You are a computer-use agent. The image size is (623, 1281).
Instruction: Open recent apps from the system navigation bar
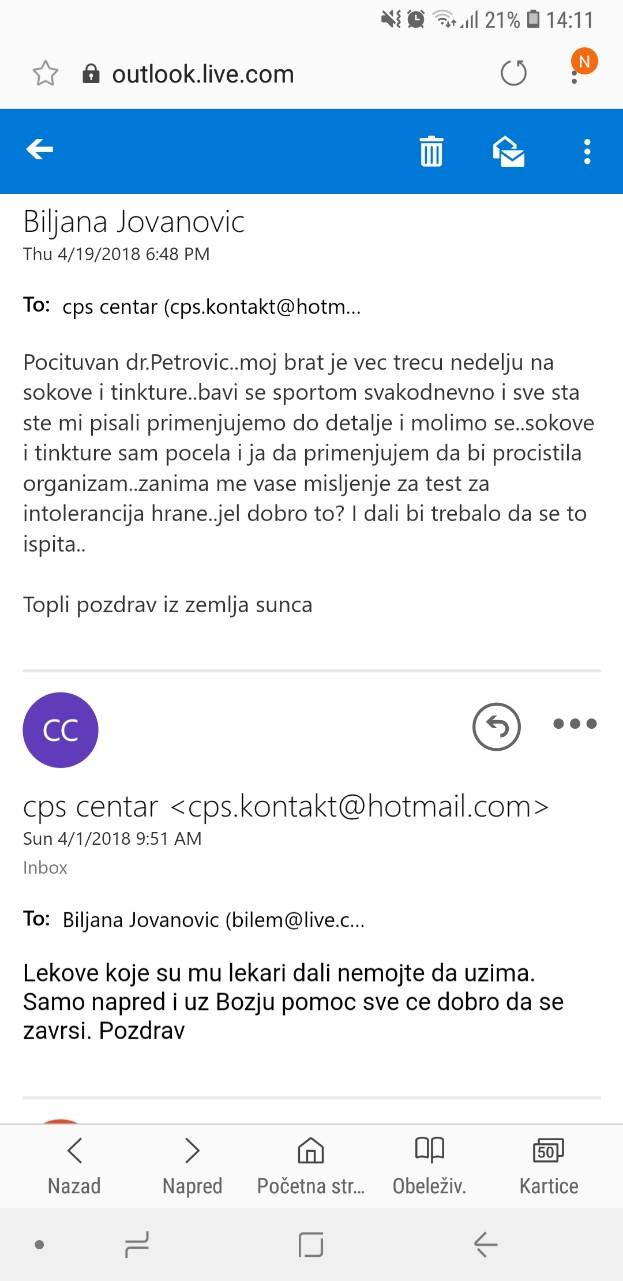[136, 1245]
